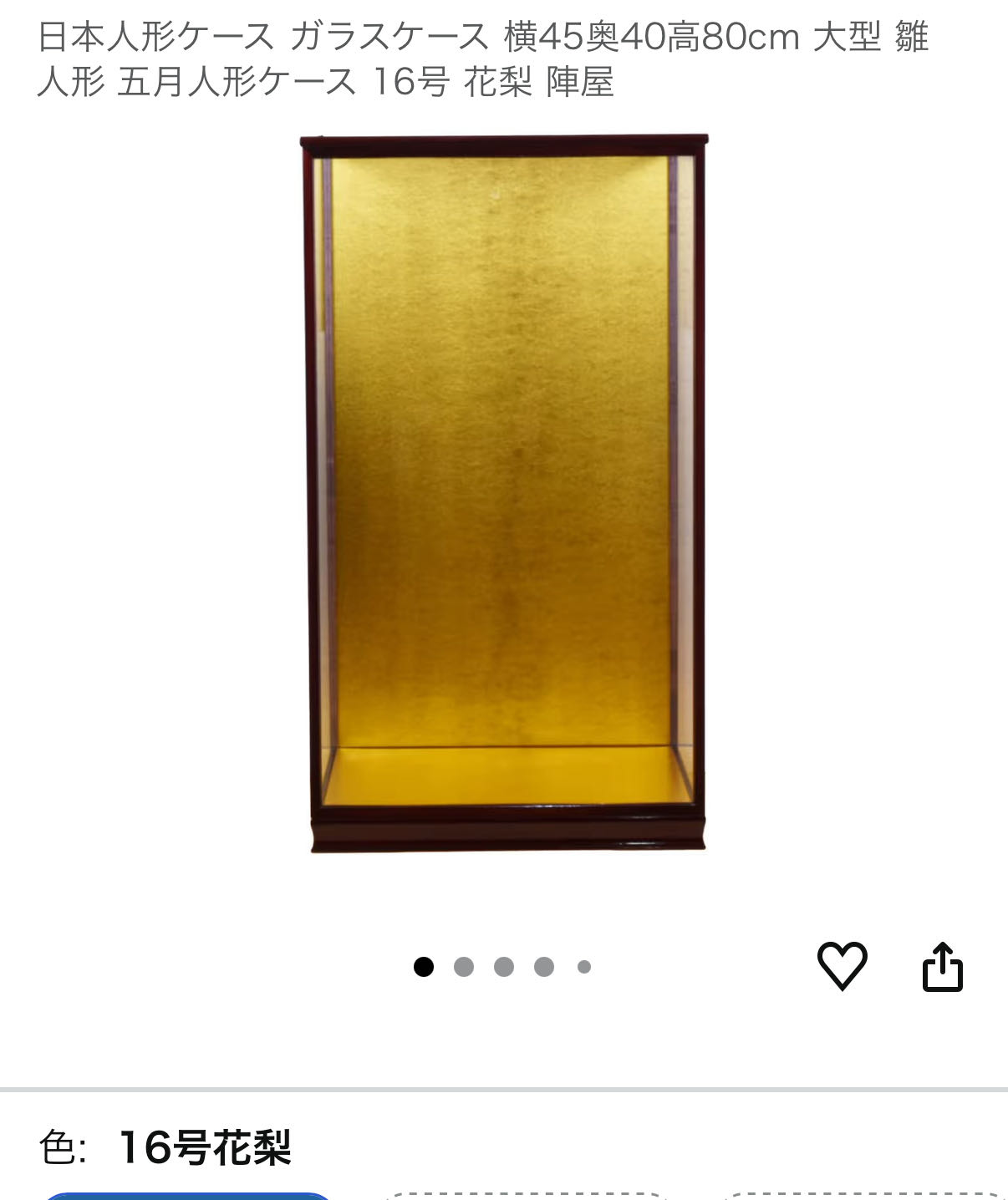Jump to the second product image dot
This screenshot has height=1200, width=1008.
pos(464,967)
